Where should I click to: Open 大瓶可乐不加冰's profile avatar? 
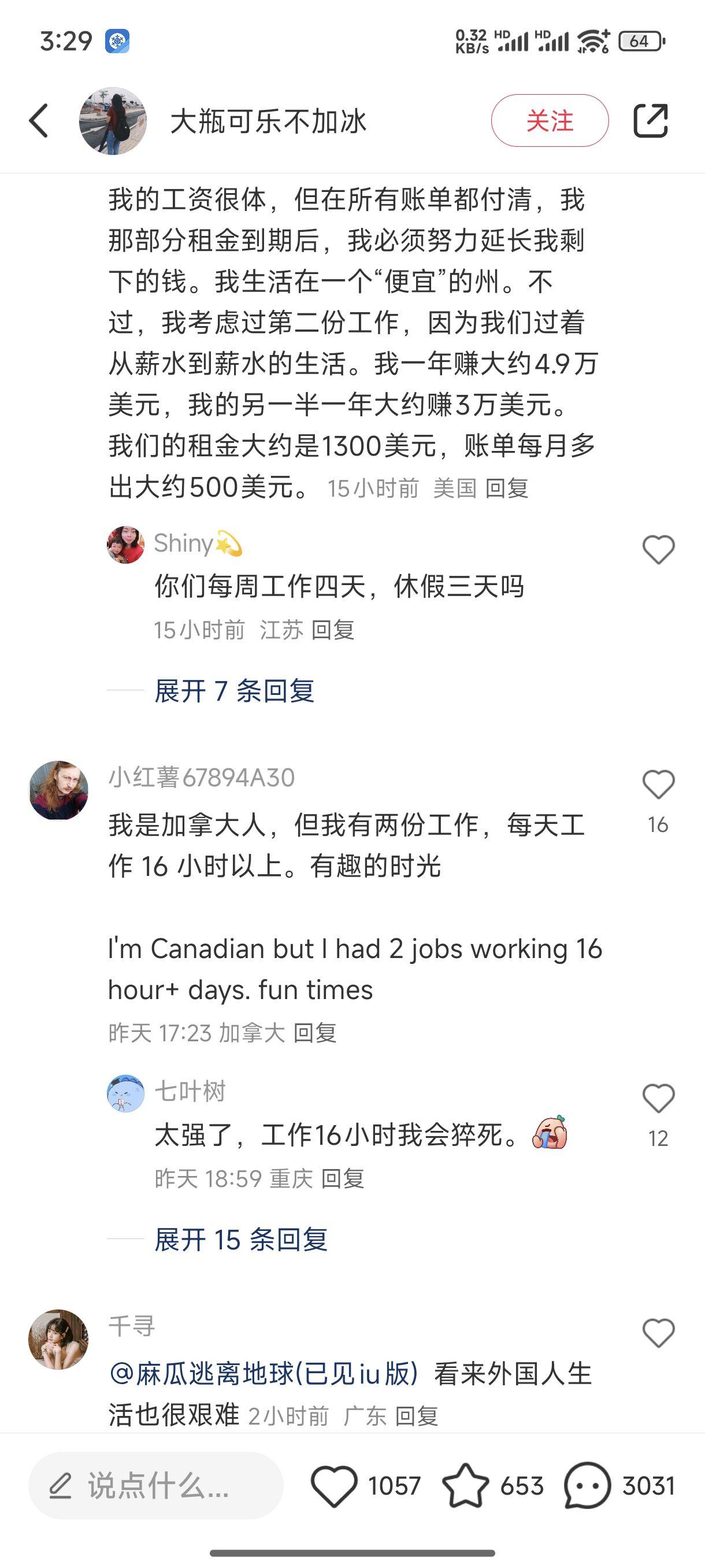[113, 120]
